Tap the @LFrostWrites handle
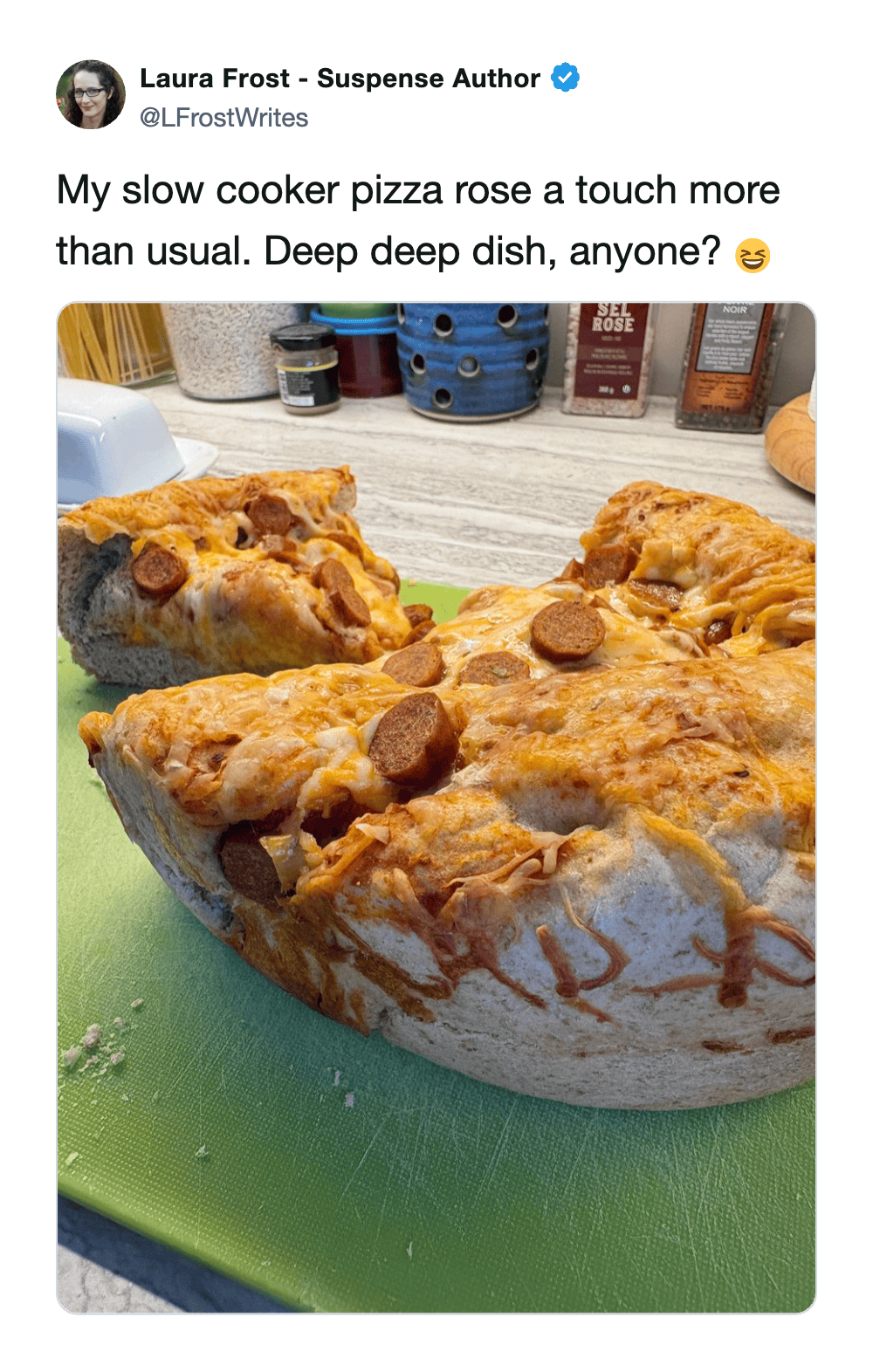The height and width of the screenshot is (1372, 873). (x=224, y=118)
